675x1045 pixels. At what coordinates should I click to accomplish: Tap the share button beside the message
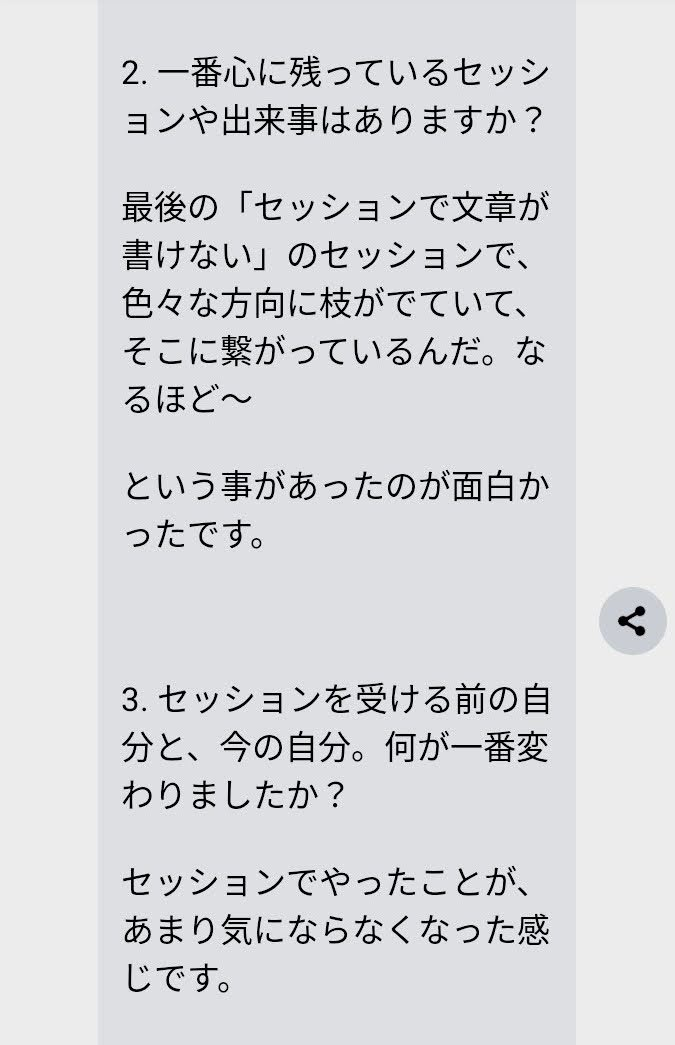(632, 621)
